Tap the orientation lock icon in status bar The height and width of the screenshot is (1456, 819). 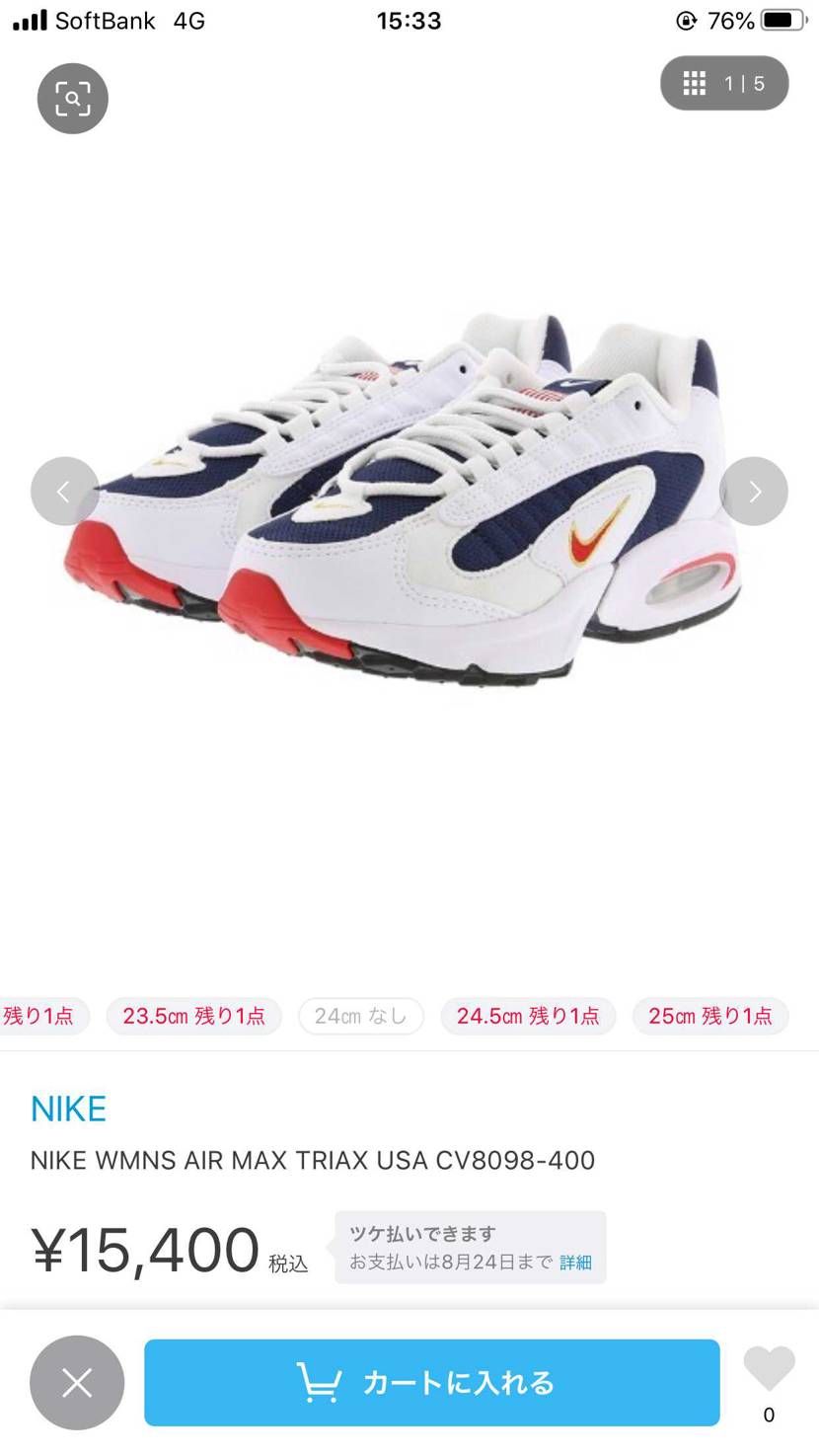[685, 21]
